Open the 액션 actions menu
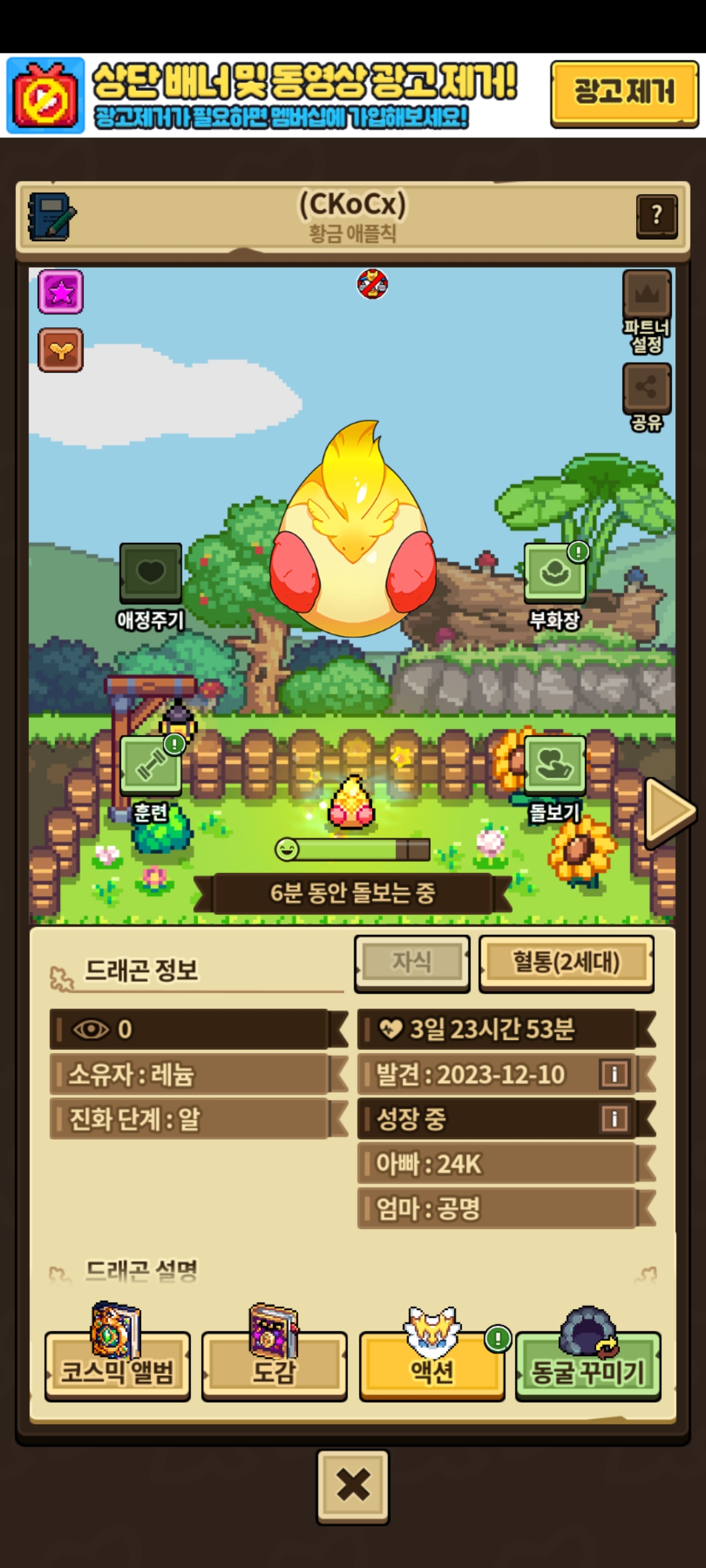706x1568 pixels. pos(431,1365)
